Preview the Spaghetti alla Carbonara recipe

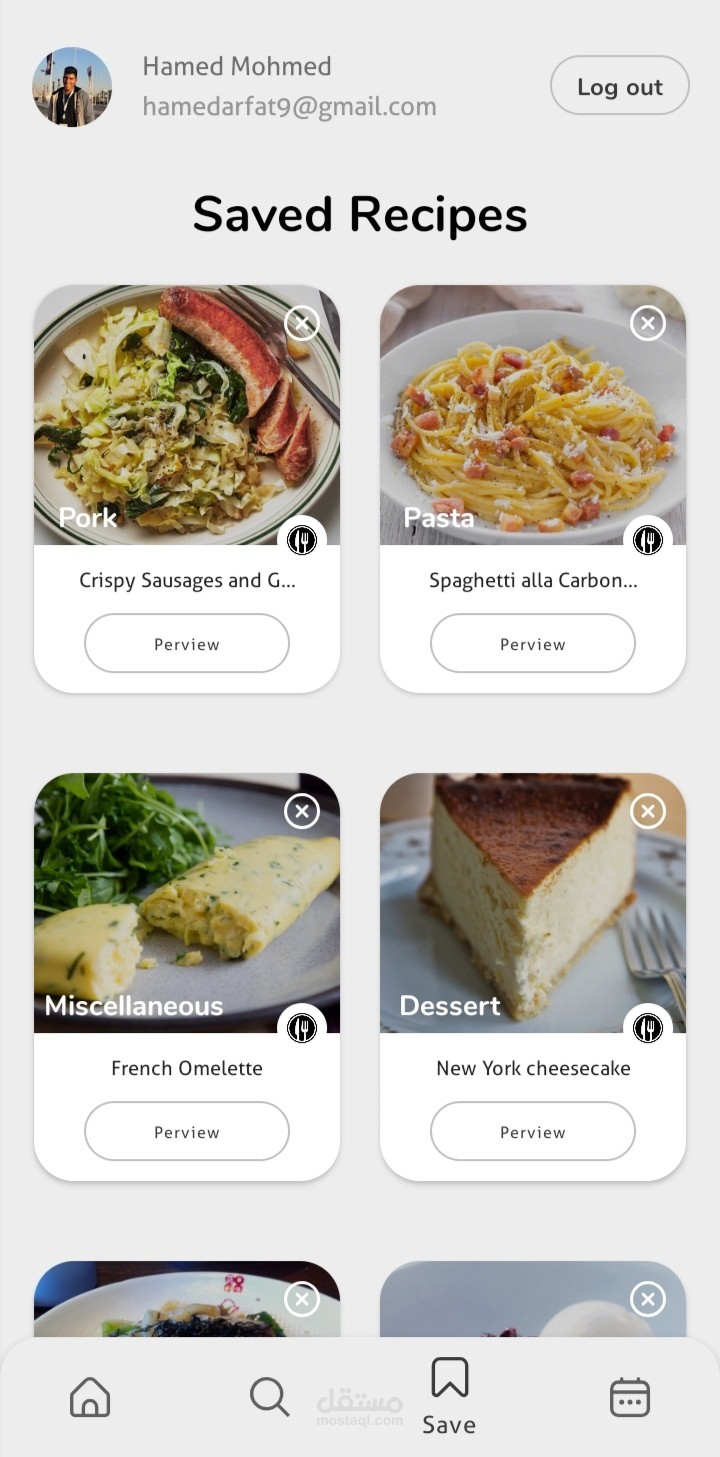pyautogui.click(x=533, y=644)
